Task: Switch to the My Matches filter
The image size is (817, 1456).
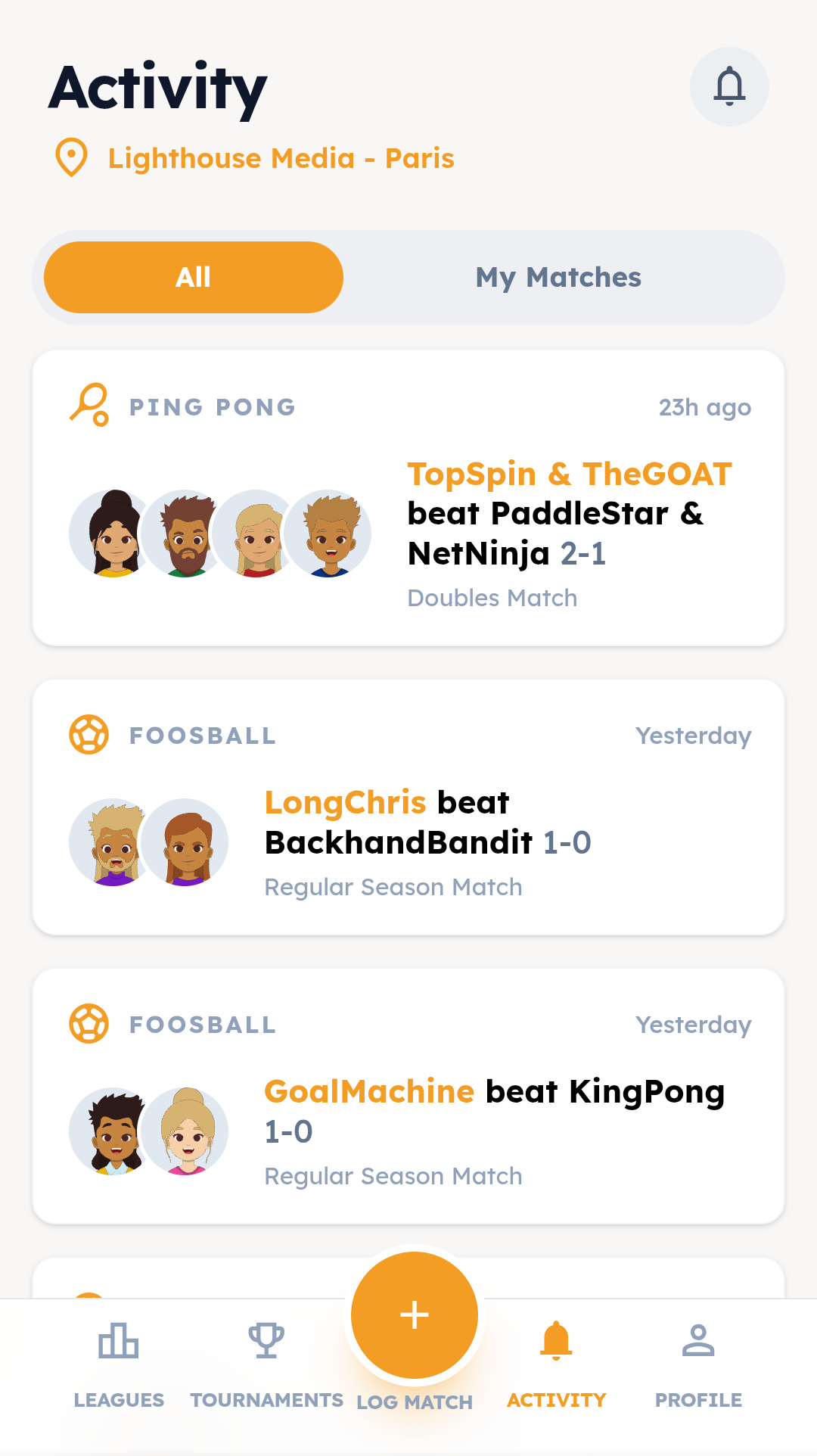Action: coord(558,277)
